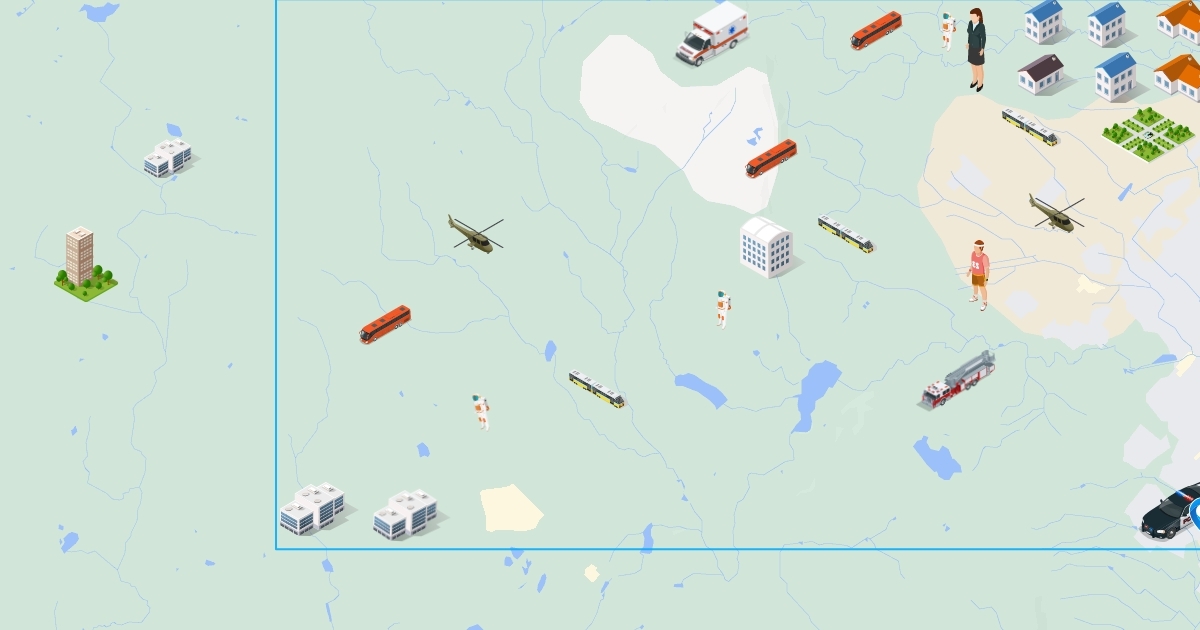The height and width of the screenshot is (630, 1200).
Task: Select the jogger in red shirt marker
Action: pyautogui.click(x=979, y=274)
